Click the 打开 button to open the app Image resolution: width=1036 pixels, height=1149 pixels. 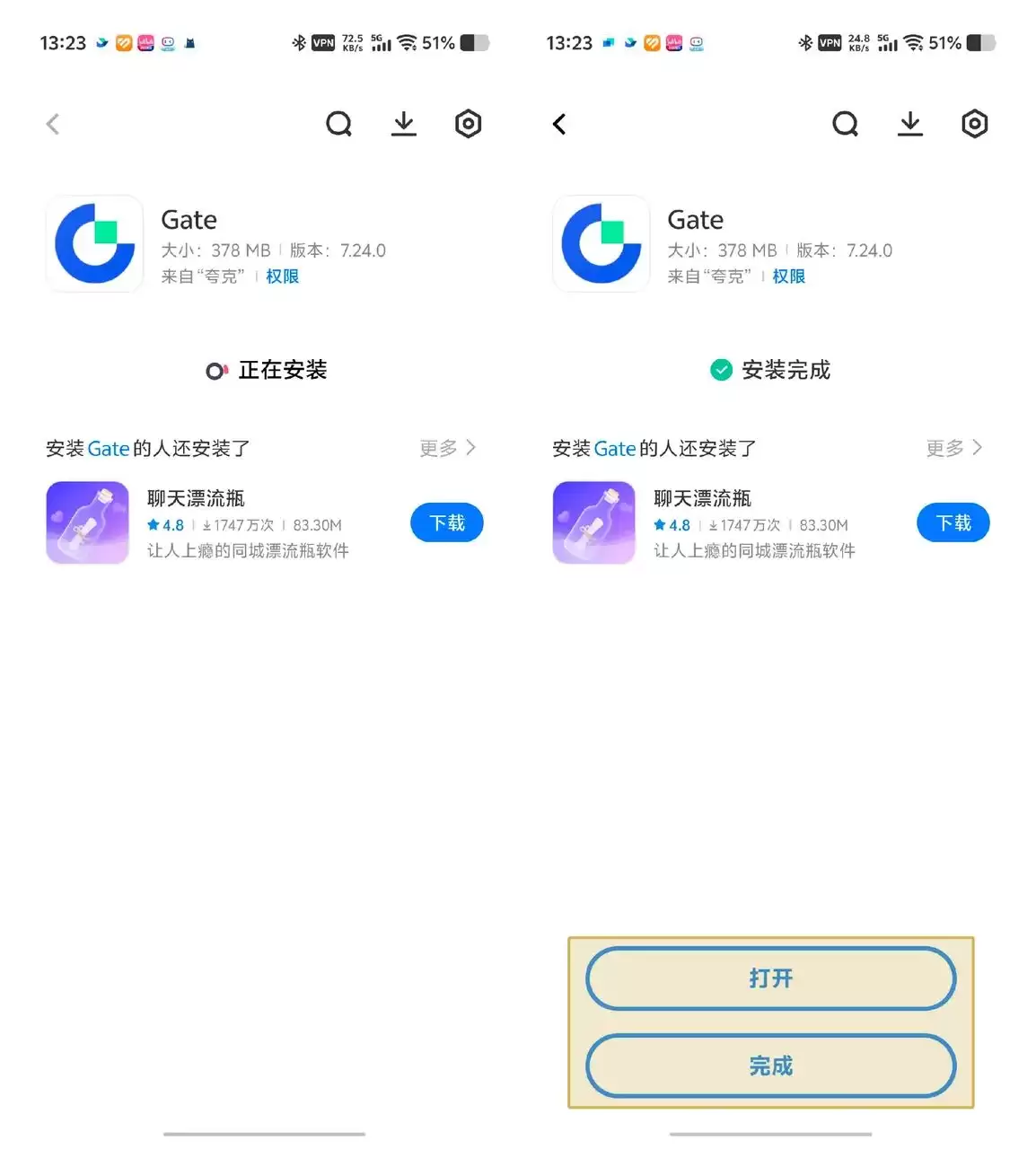tap(769, 978)
